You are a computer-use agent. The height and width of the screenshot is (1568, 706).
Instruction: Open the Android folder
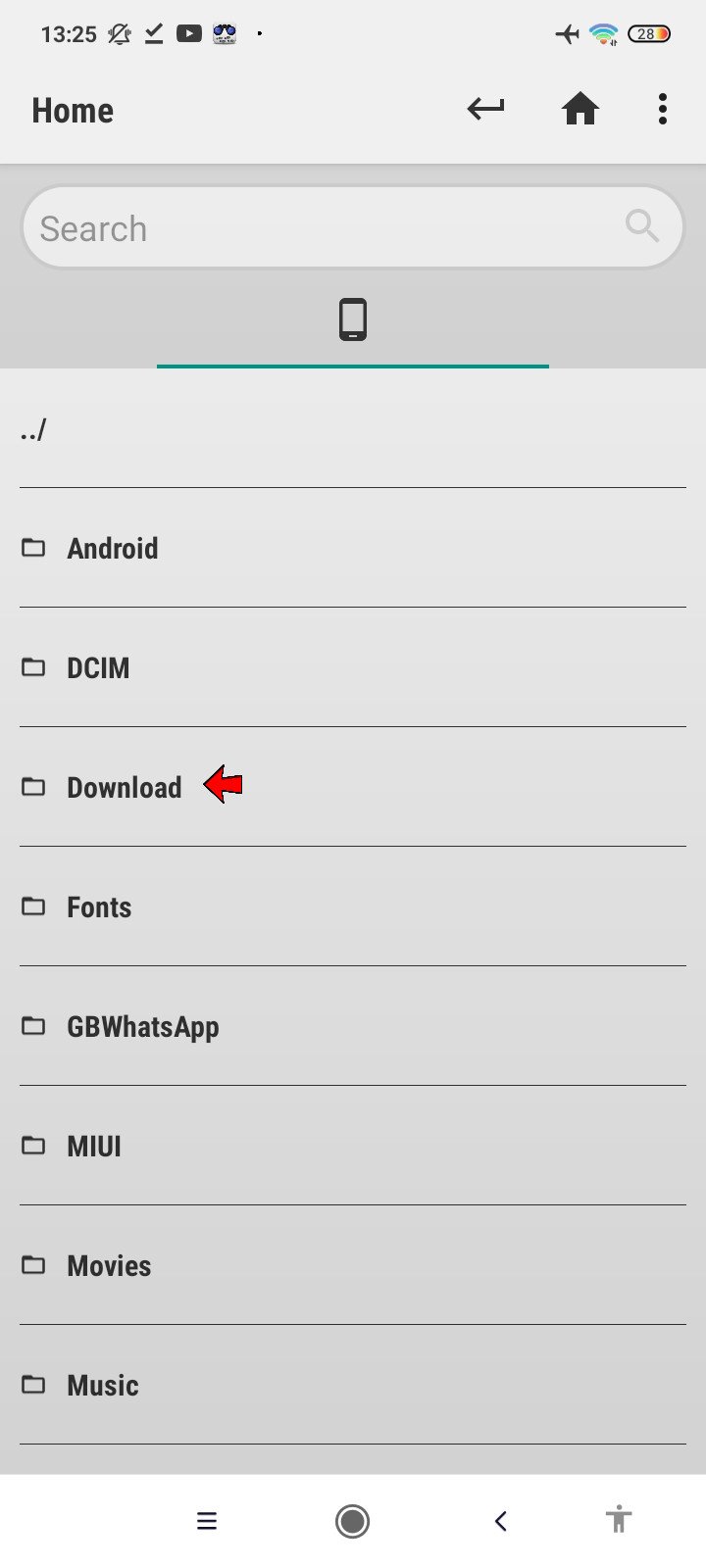[353, 548]
